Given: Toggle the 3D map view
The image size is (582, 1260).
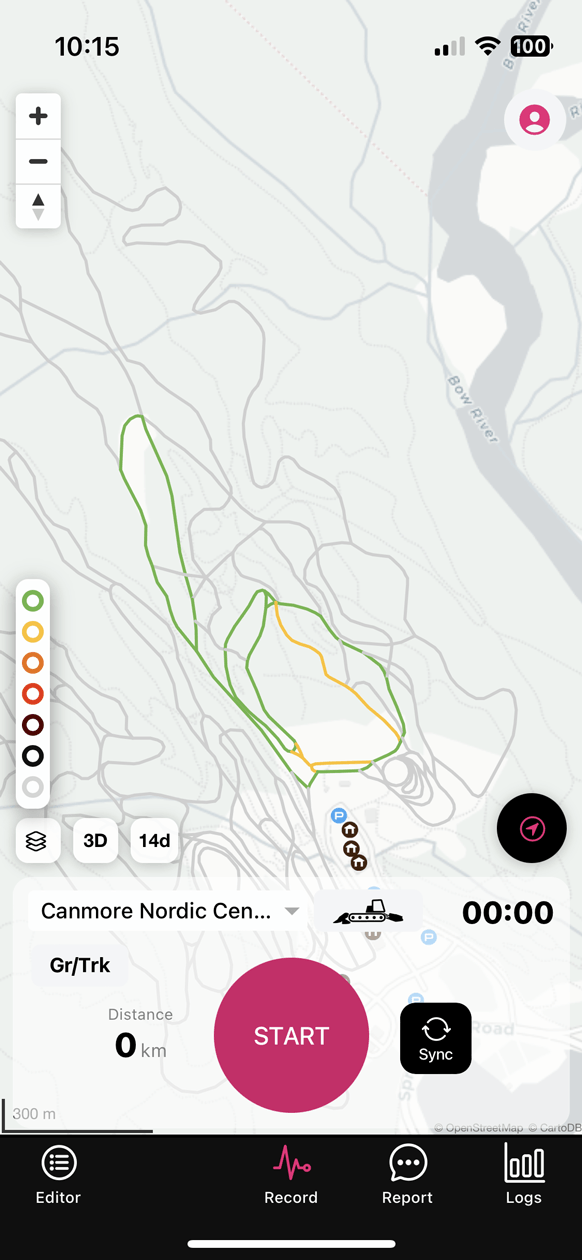Looking at the screenshot, I should pos(95,841).
